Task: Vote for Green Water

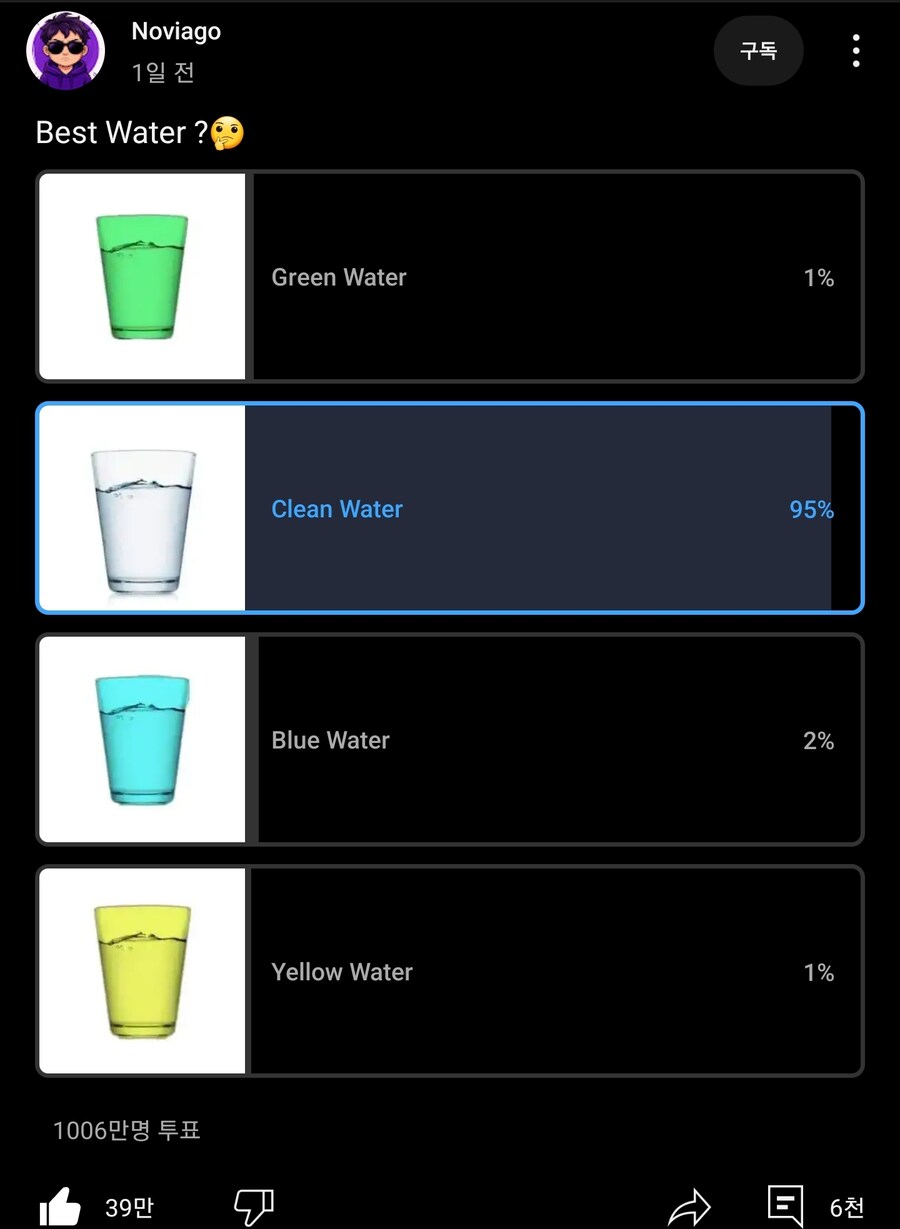Action: point(450,277)
